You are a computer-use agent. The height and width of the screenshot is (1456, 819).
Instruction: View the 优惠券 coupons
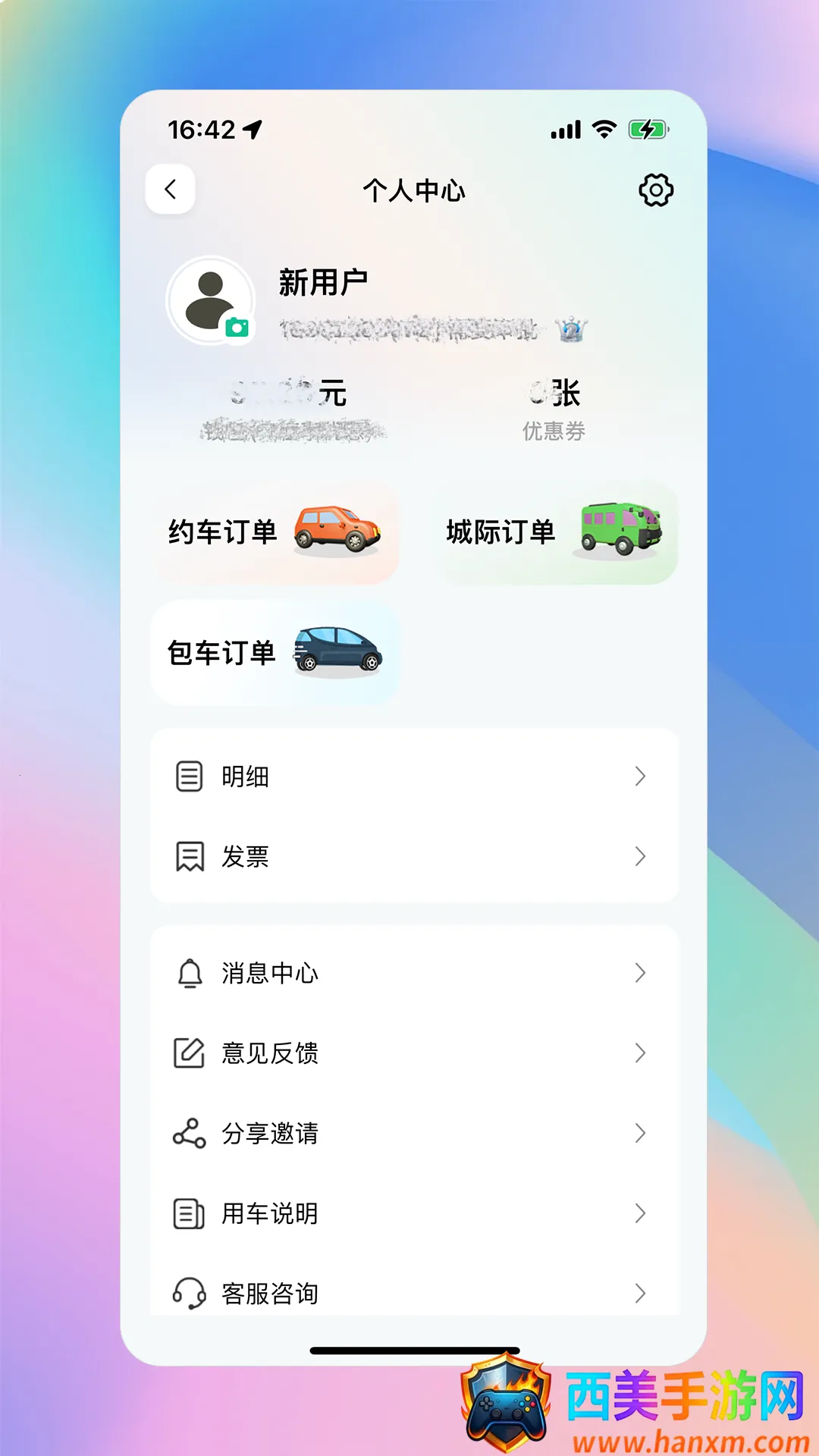tap(554, 411)
